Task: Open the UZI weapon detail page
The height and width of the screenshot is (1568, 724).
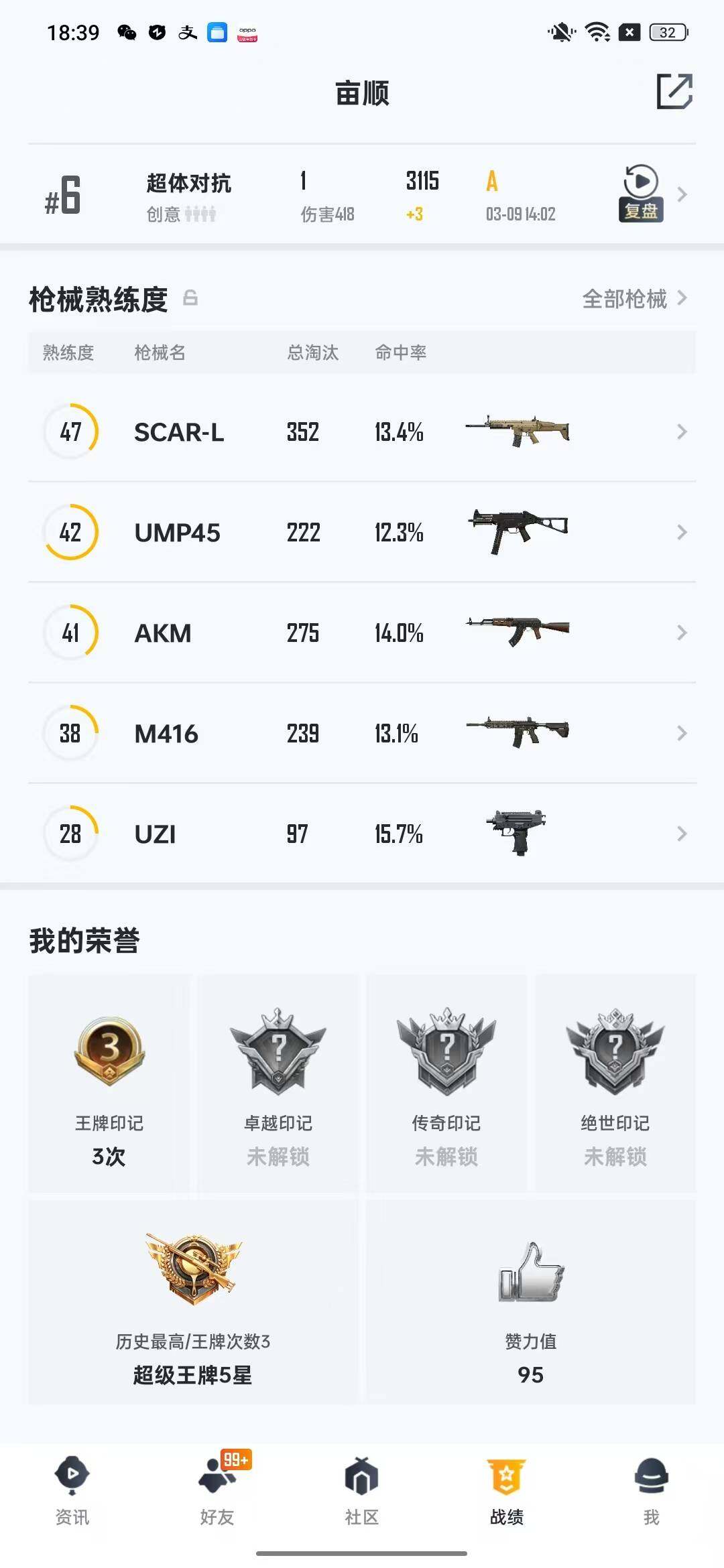Action: coord(681,834)
